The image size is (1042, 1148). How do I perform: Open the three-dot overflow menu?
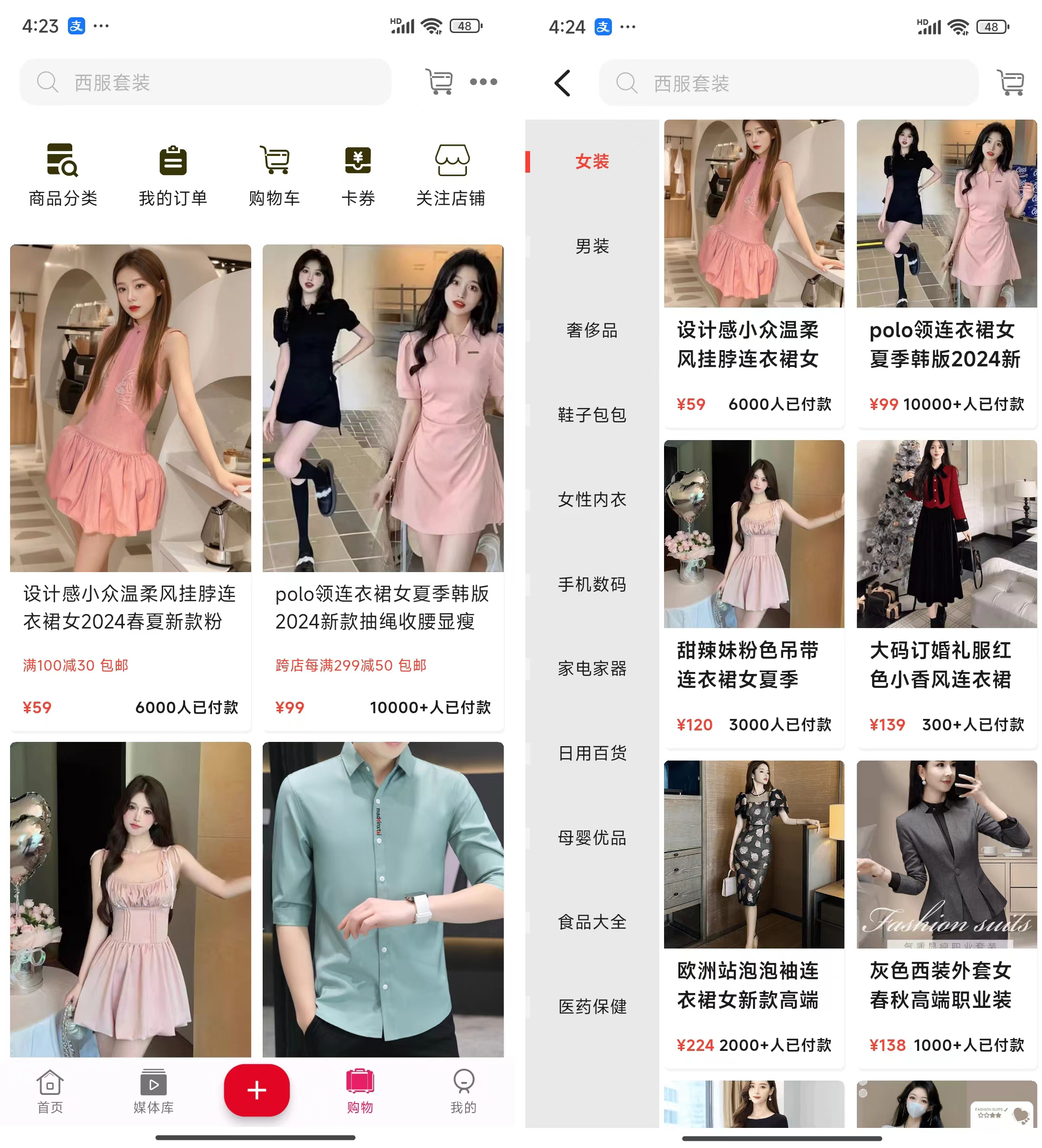[x=483, y=82]
